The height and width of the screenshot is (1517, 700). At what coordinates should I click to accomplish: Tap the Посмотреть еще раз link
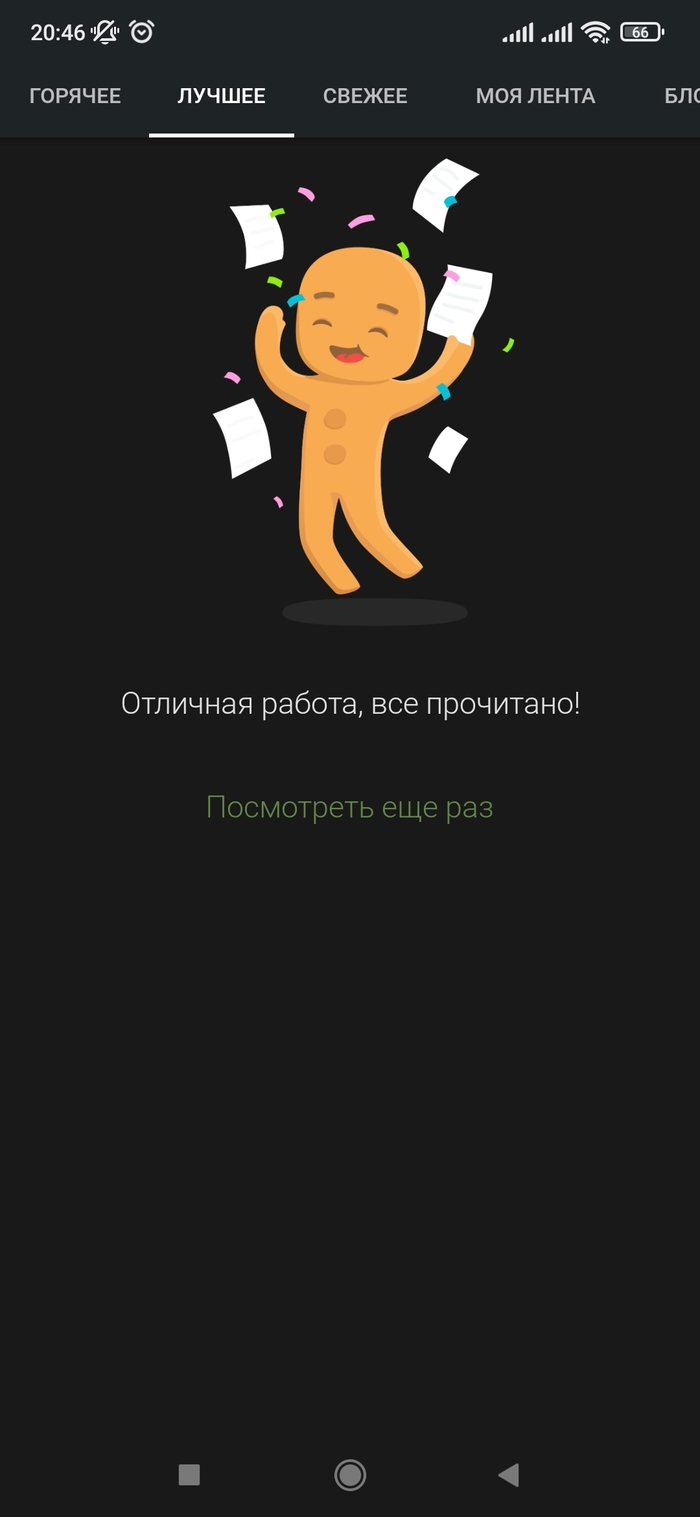pos(349,807)
